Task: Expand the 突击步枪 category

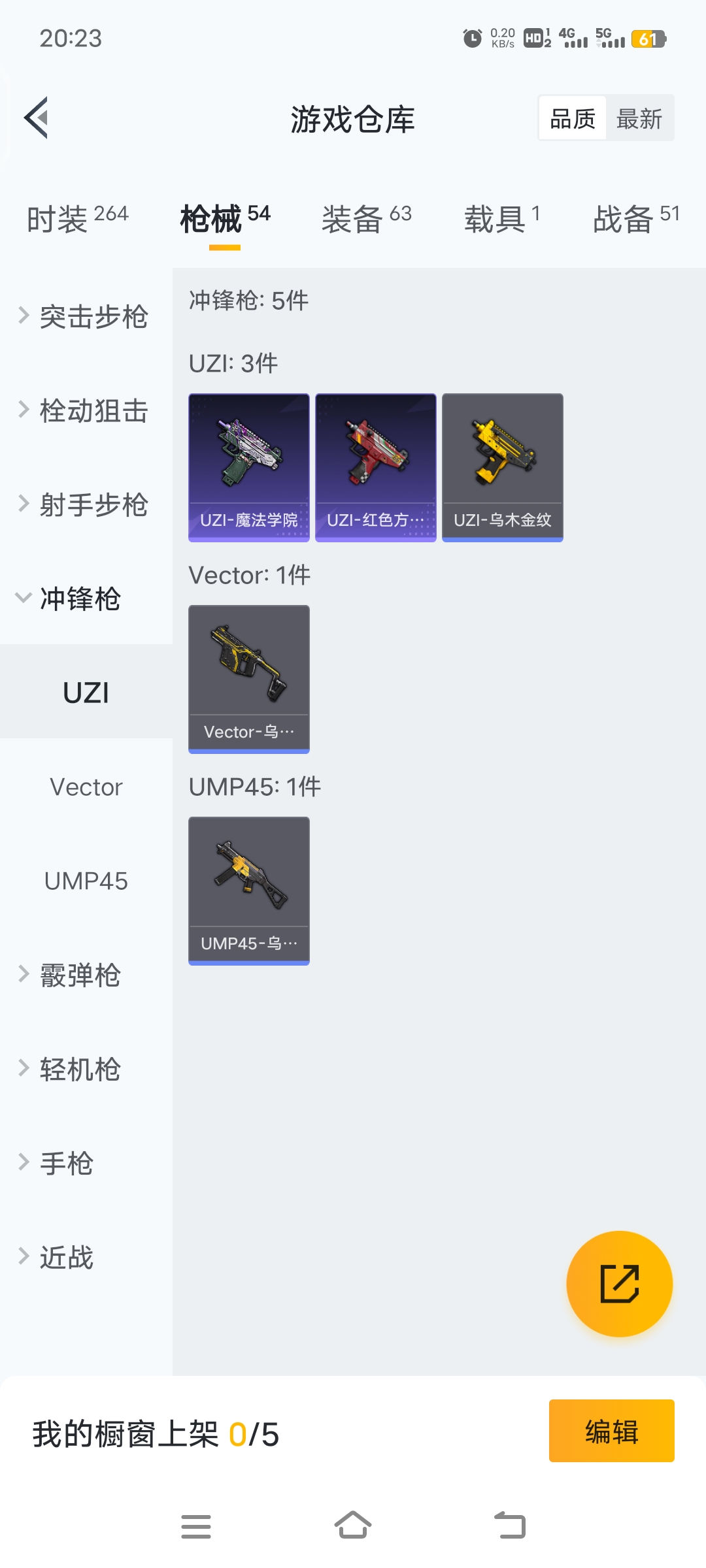Action: click(x=85, y=317)
